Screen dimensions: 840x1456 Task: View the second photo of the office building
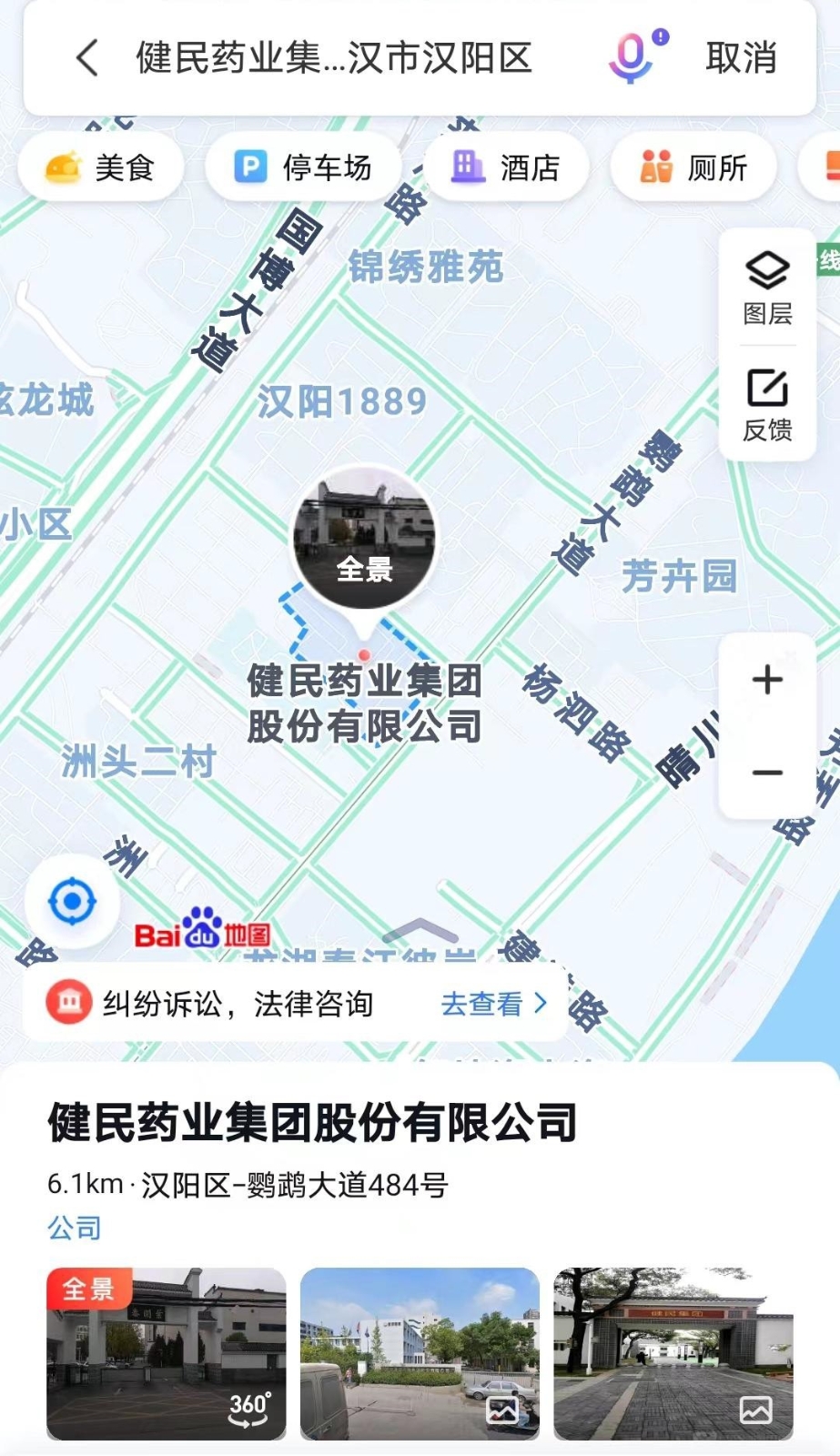pyautogui.click(x=420, y=1353)
